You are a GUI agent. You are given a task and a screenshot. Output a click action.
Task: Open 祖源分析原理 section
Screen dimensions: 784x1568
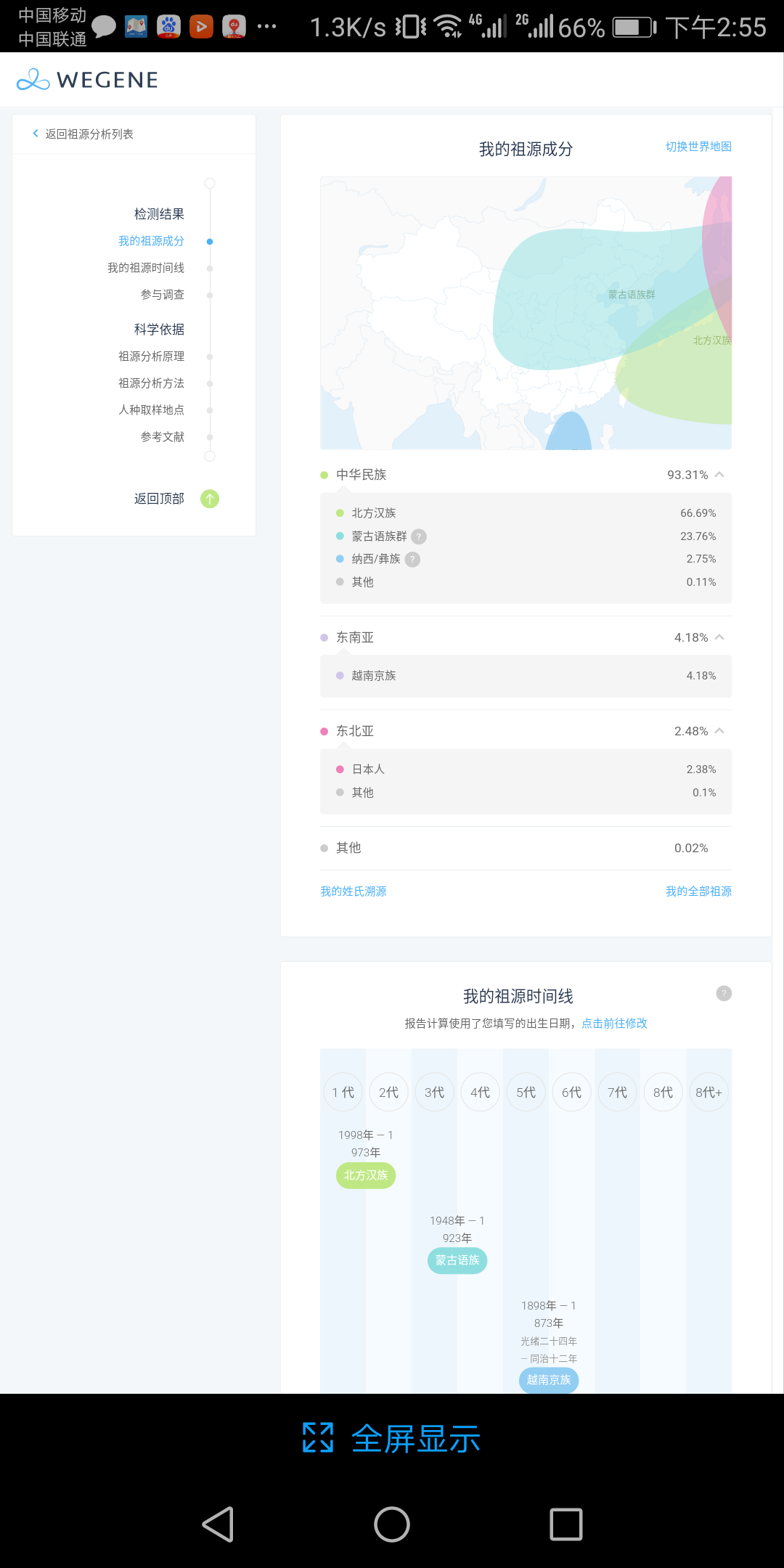click(x=152, y=356)
